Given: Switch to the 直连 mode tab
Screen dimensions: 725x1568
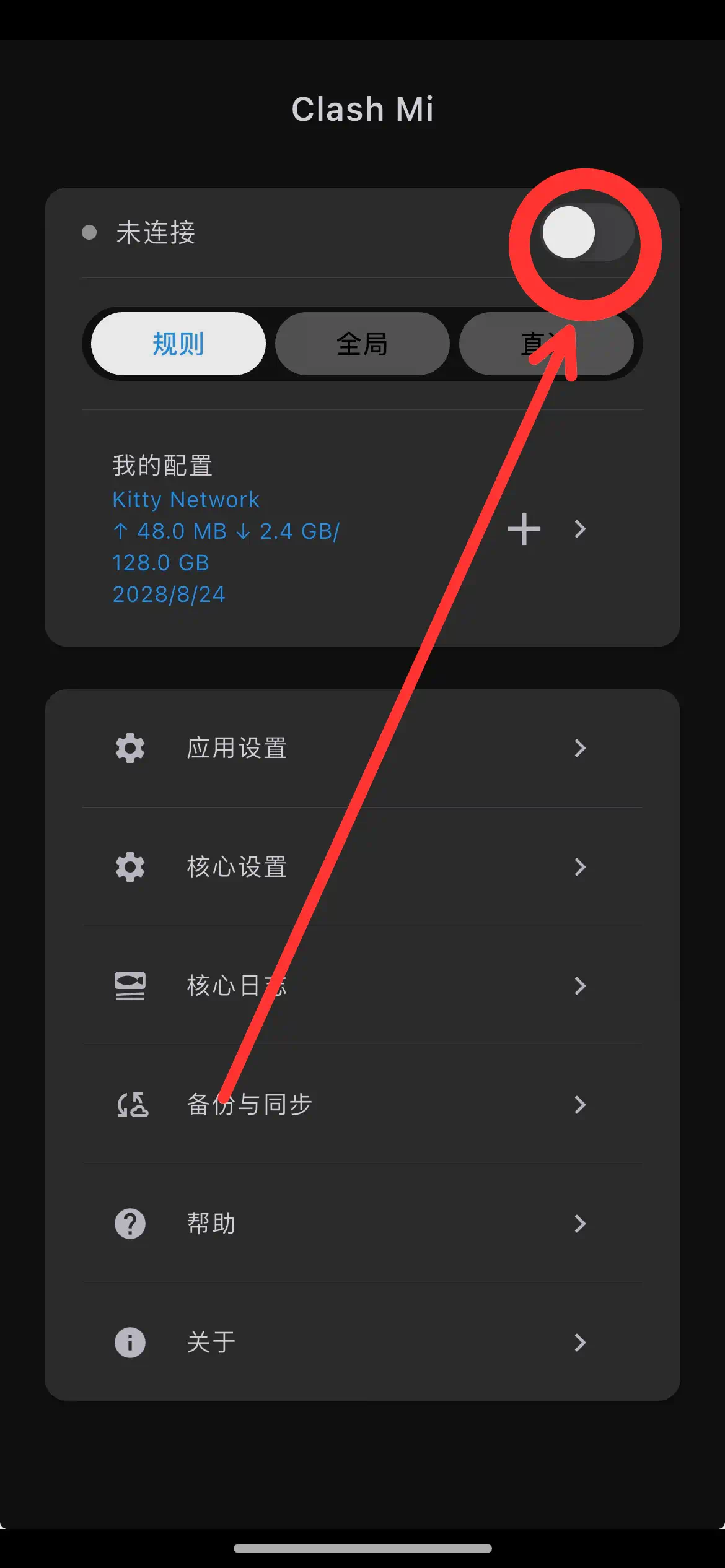Looking at the screenshot, I should [546, 344].
